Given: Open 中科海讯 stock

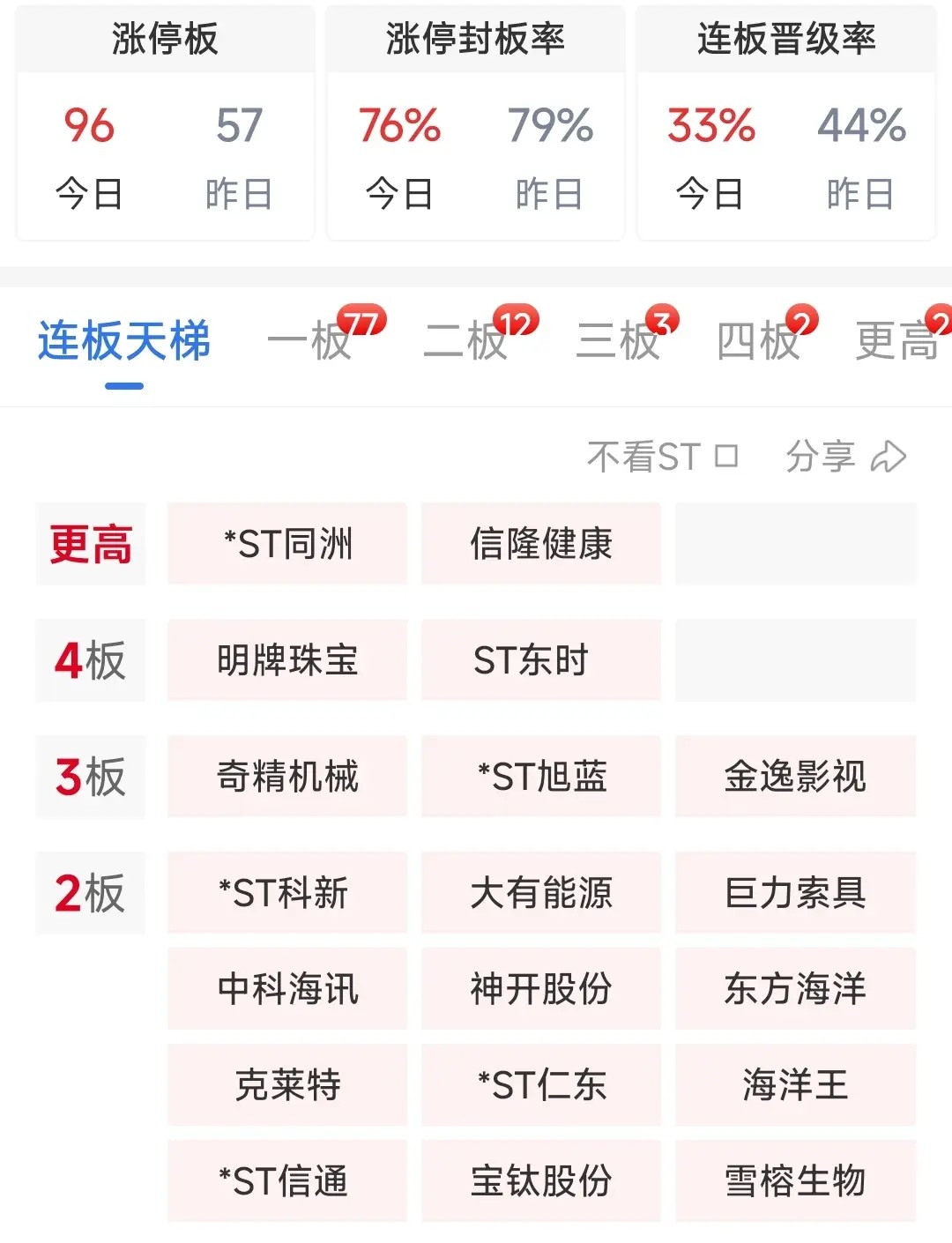Looking at the screenshot, I should coord(287,989).
